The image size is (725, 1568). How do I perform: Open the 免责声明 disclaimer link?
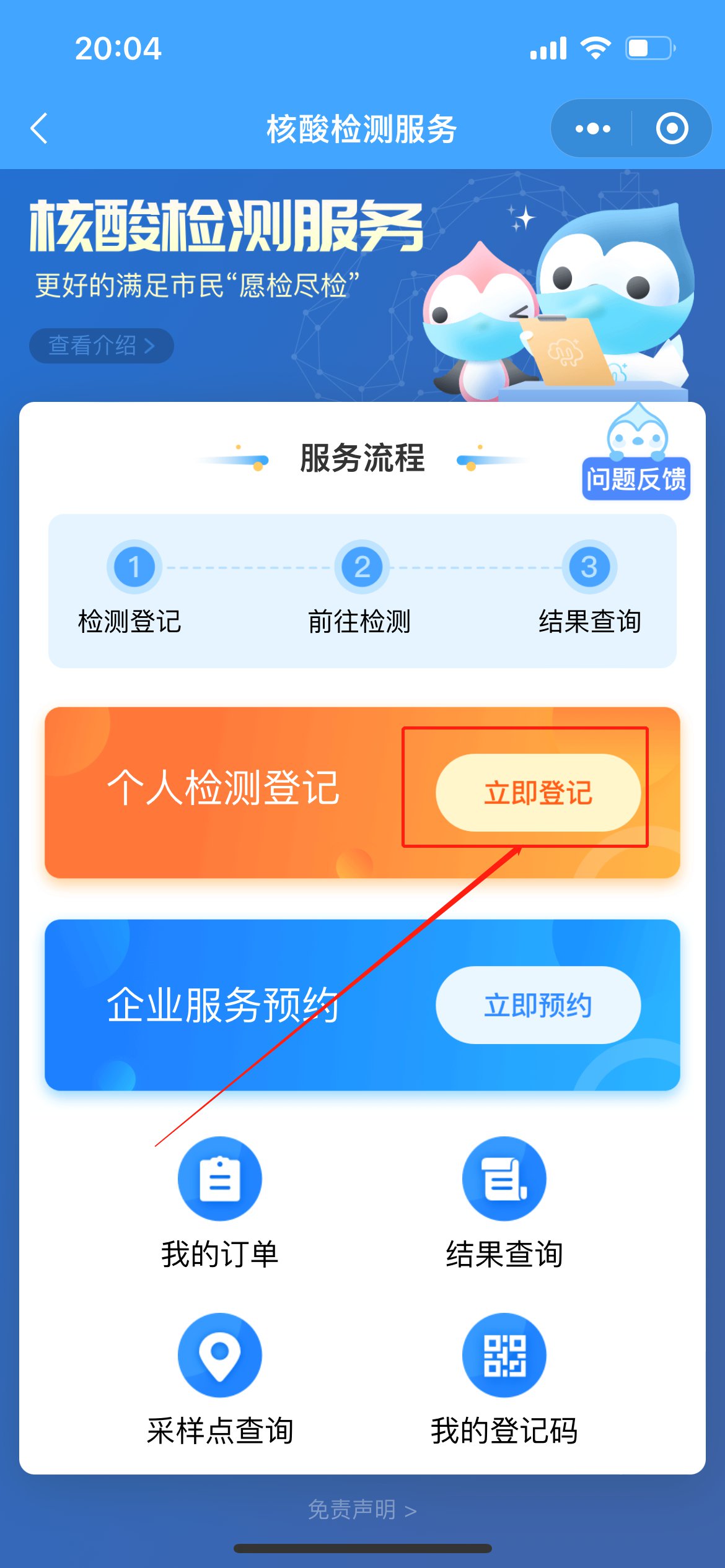[362, 1510]
